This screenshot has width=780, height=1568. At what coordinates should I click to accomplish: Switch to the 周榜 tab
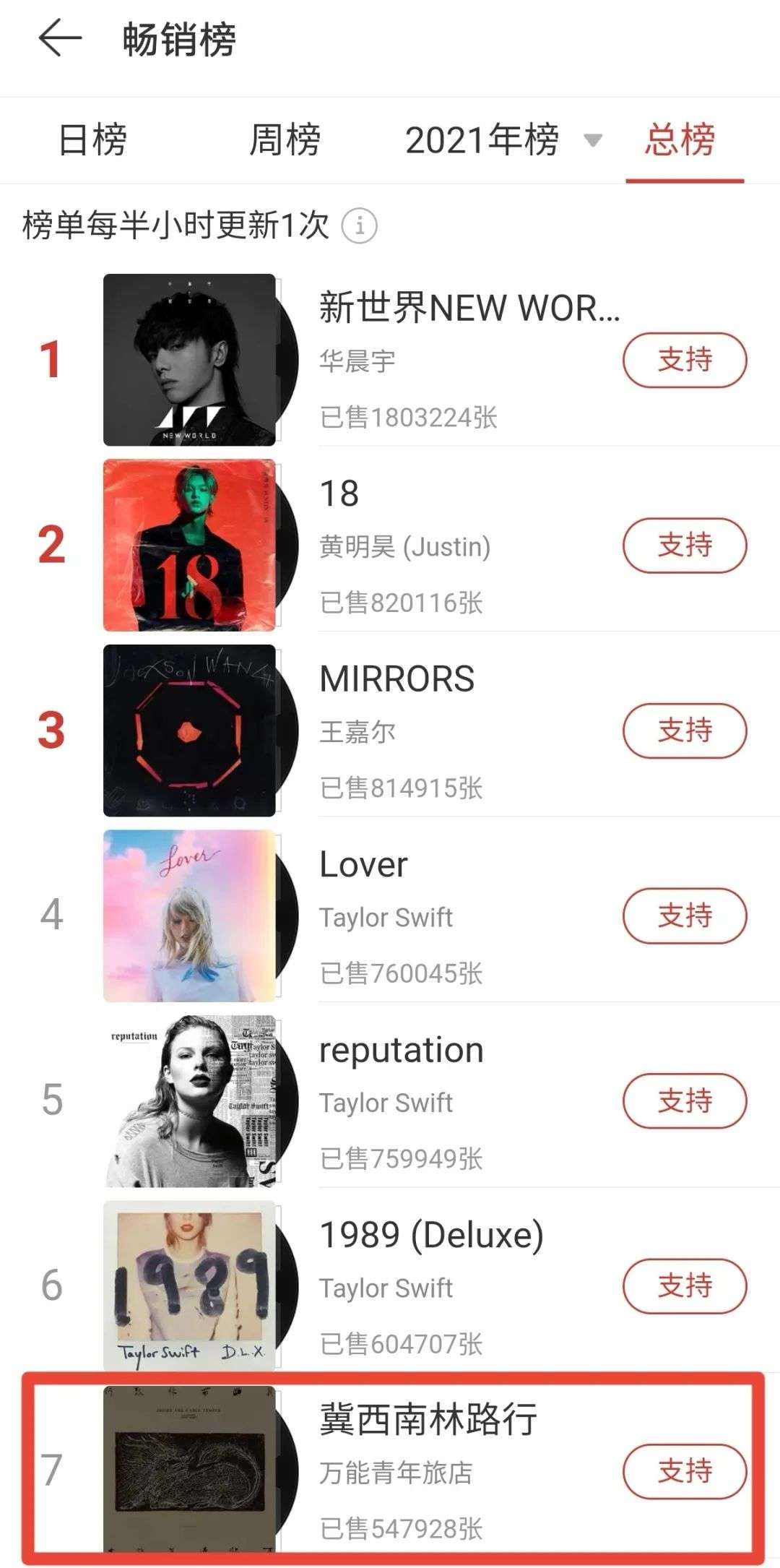tap(285, 139)
